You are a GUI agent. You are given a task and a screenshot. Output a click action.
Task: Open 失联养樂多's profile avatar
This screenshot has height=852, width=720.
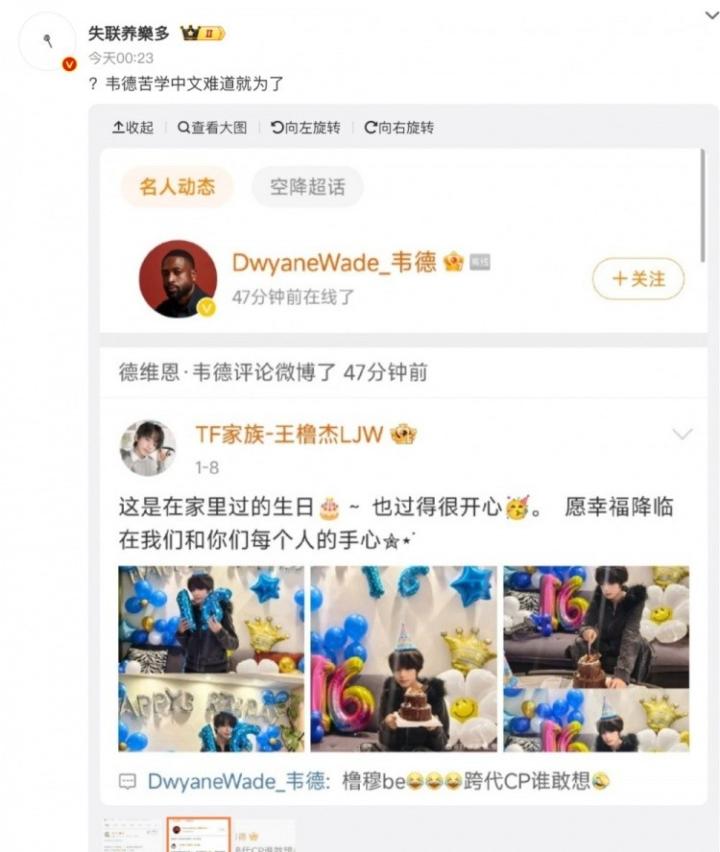(x=47, y=41)
